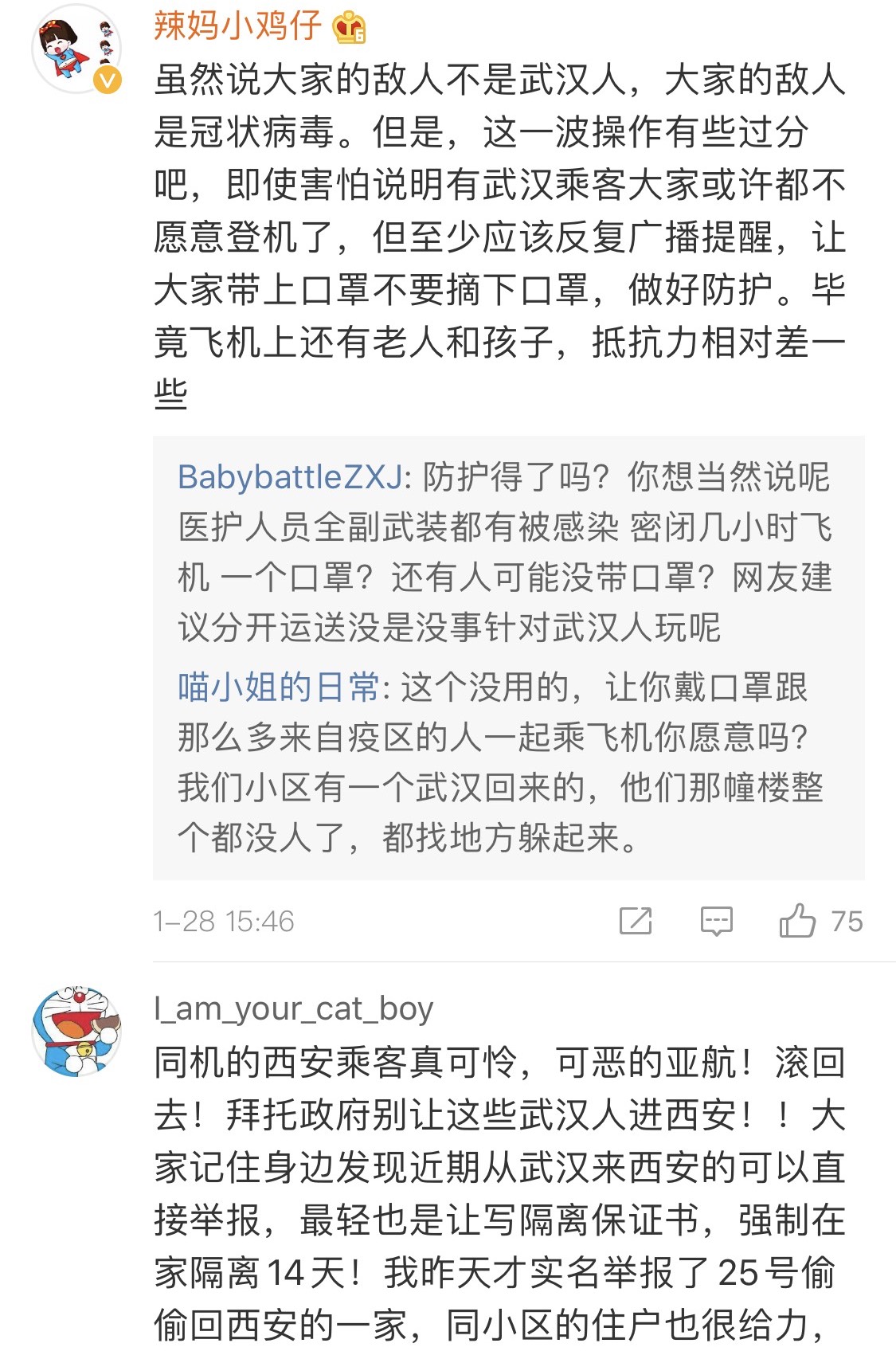Open username 辣妈小鸡仔

coord(237,25)
